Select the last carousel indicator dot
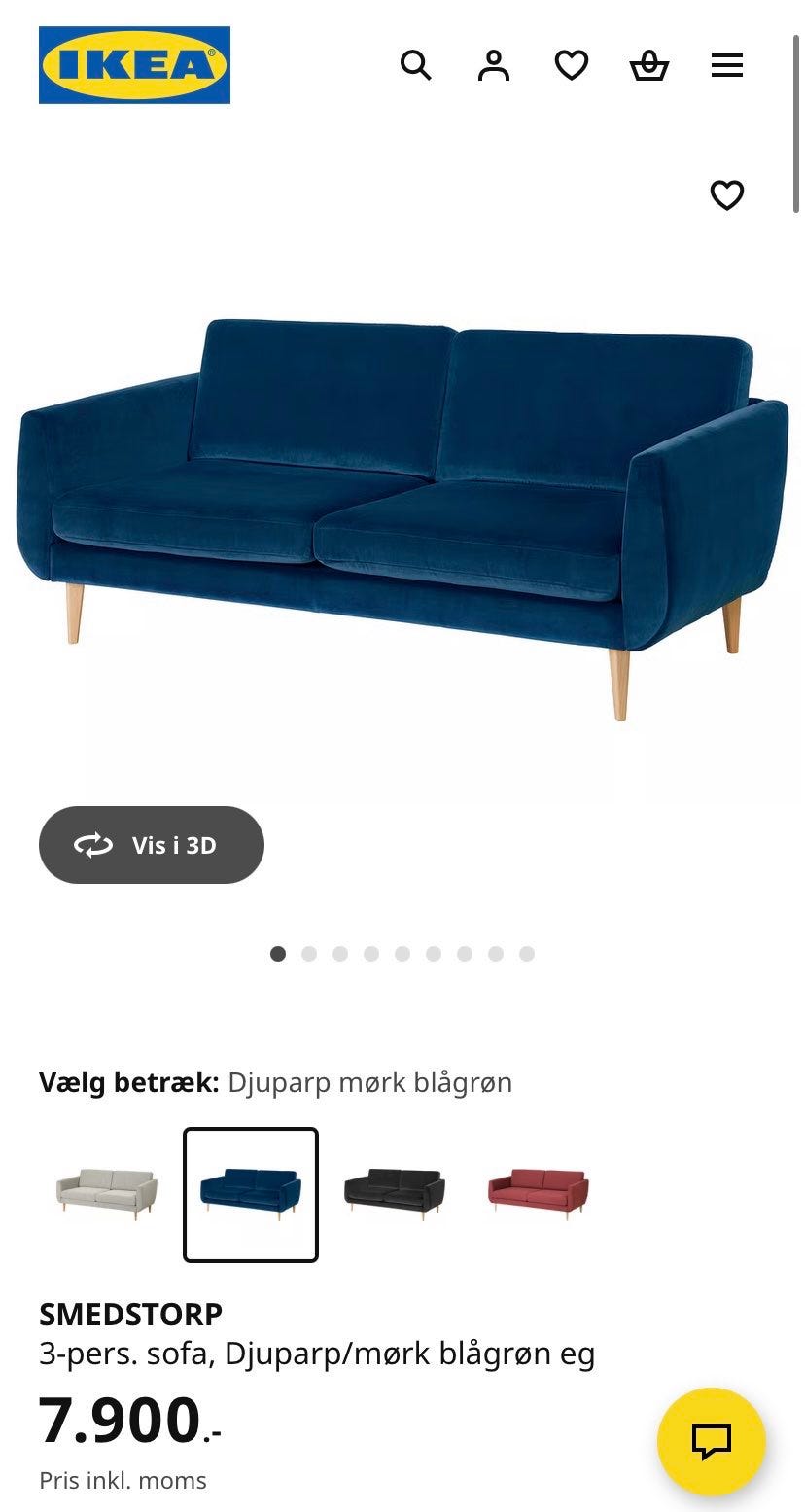The image size is (805, 1512). 527,954
